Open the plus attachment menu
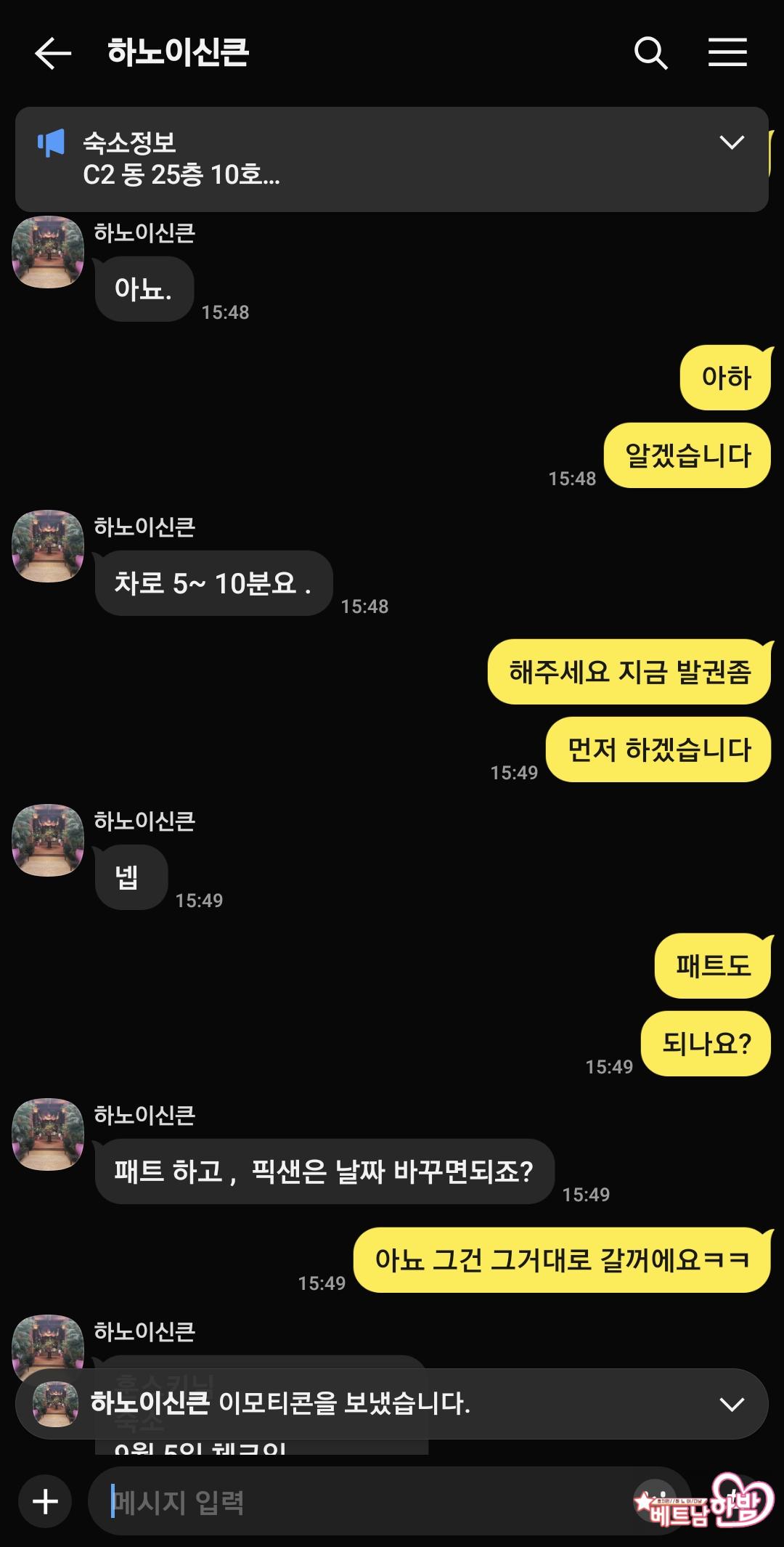The height and width of the screenshot is (1547, 784). point(45,1501)
